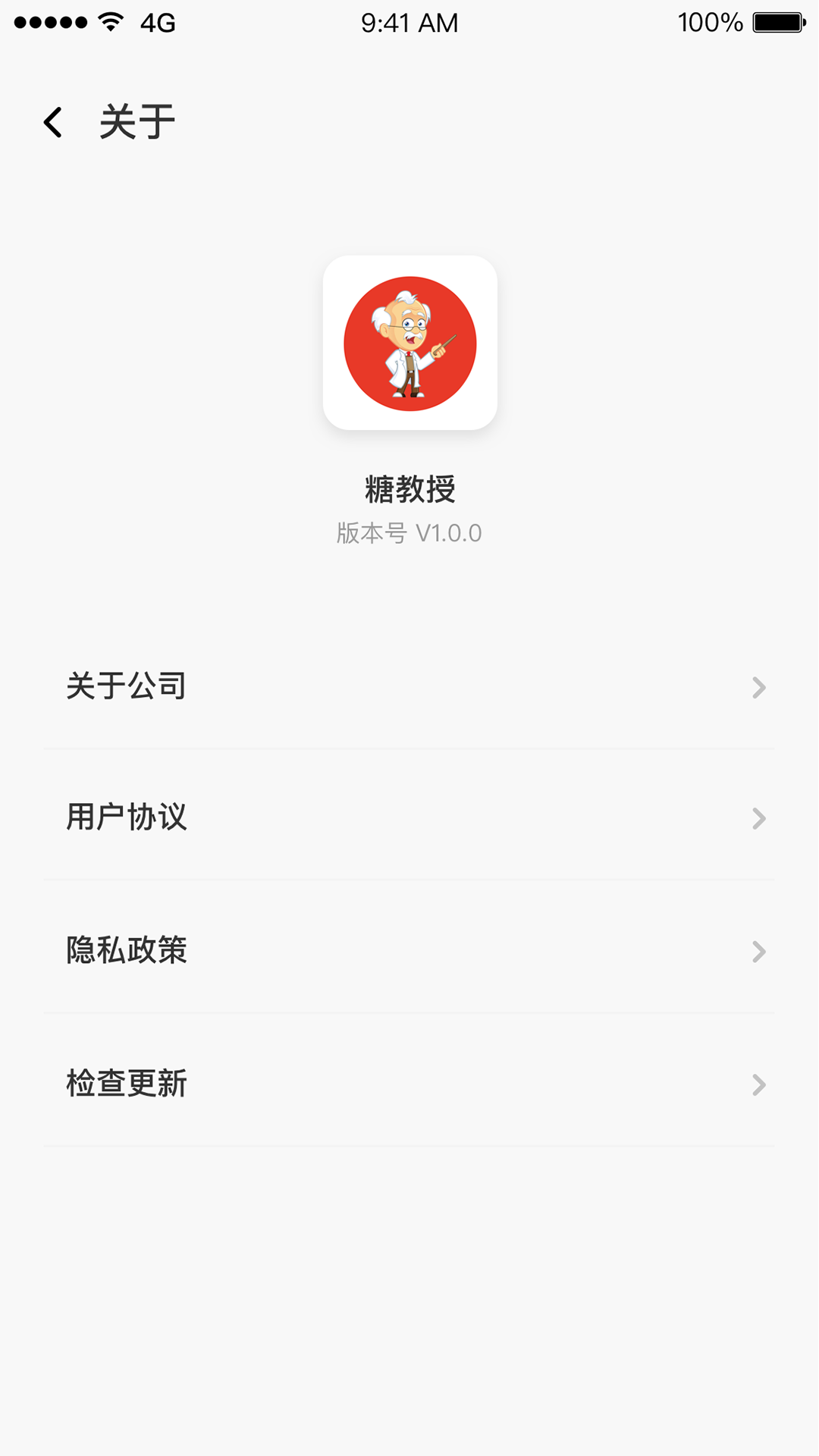Tap the version label V1.0.0
The width and height of the screenshot is (819, 1456).
pyautogui.click(x=409, y=532)
